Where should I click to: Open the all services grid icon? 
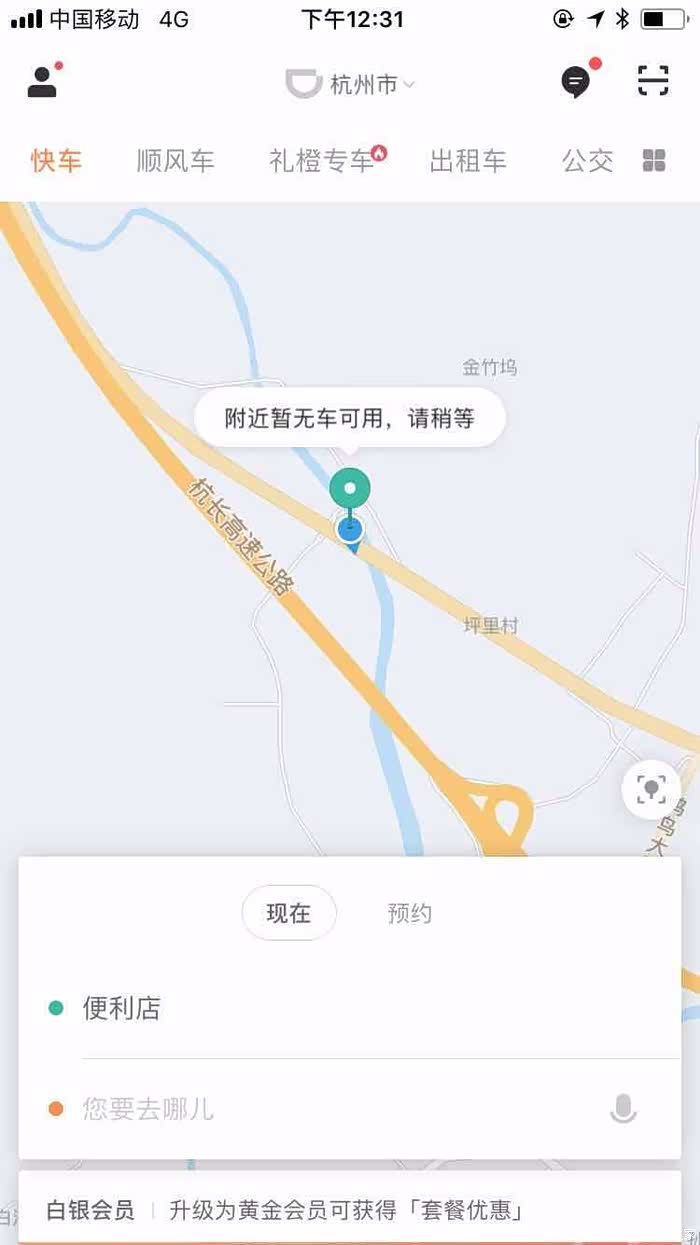click(654, 160)
